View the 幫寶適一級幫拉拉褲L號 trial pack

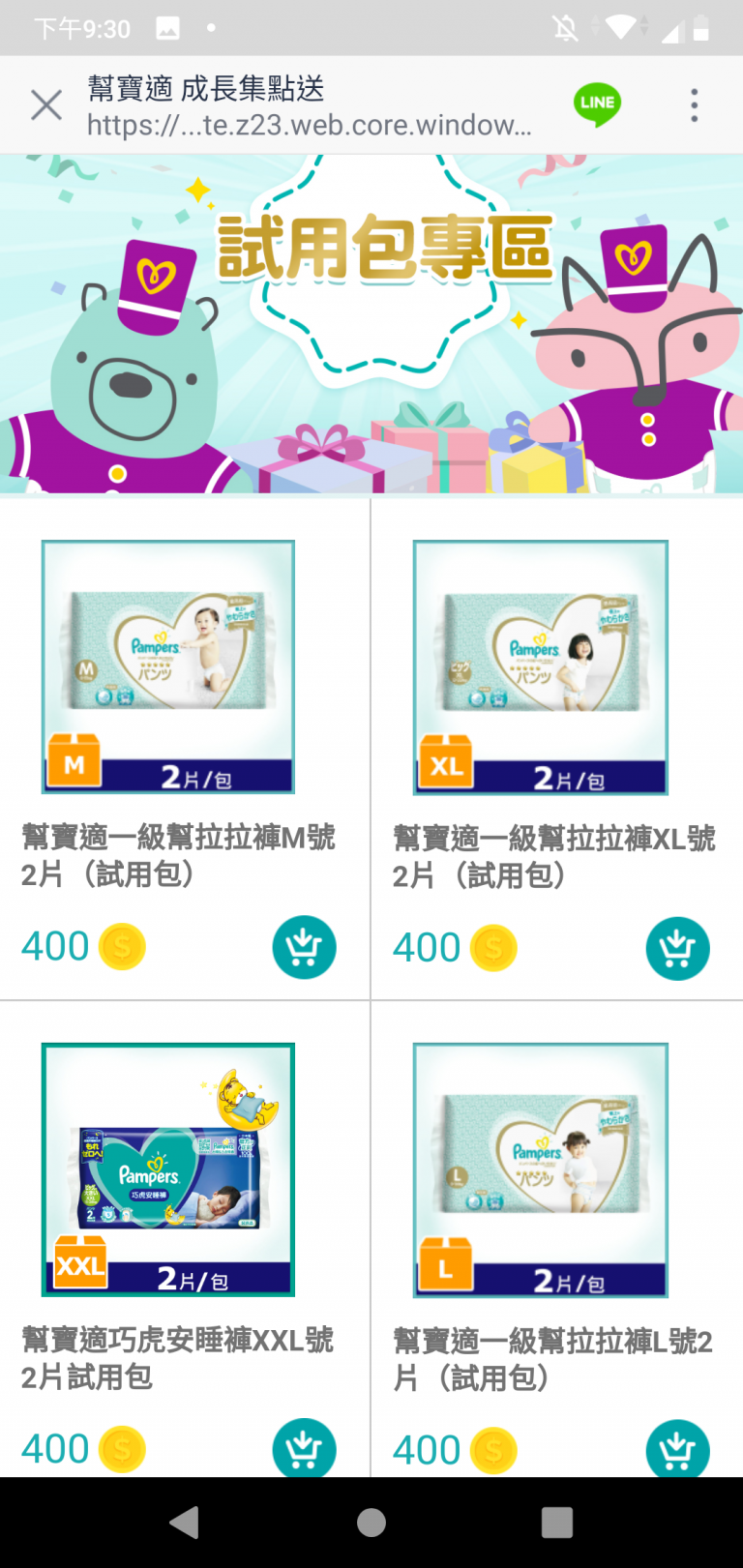[540, 1169]
